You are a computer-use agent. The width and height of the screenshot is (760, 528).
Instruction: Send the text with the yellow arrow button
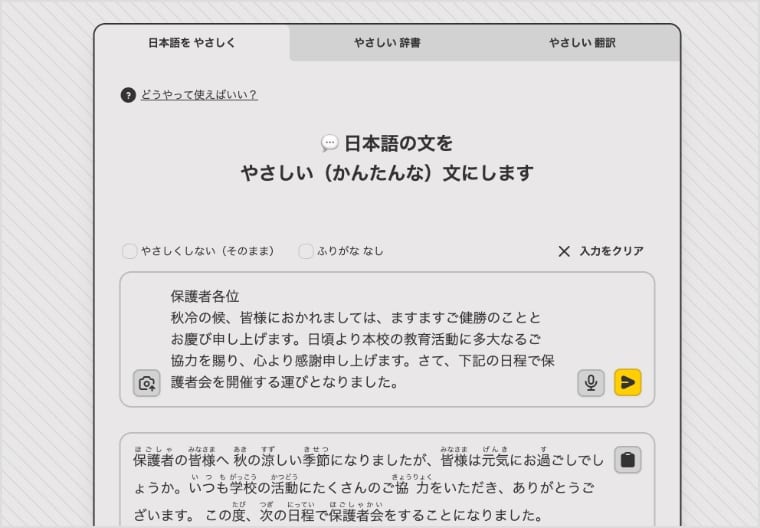click(627, 382)
